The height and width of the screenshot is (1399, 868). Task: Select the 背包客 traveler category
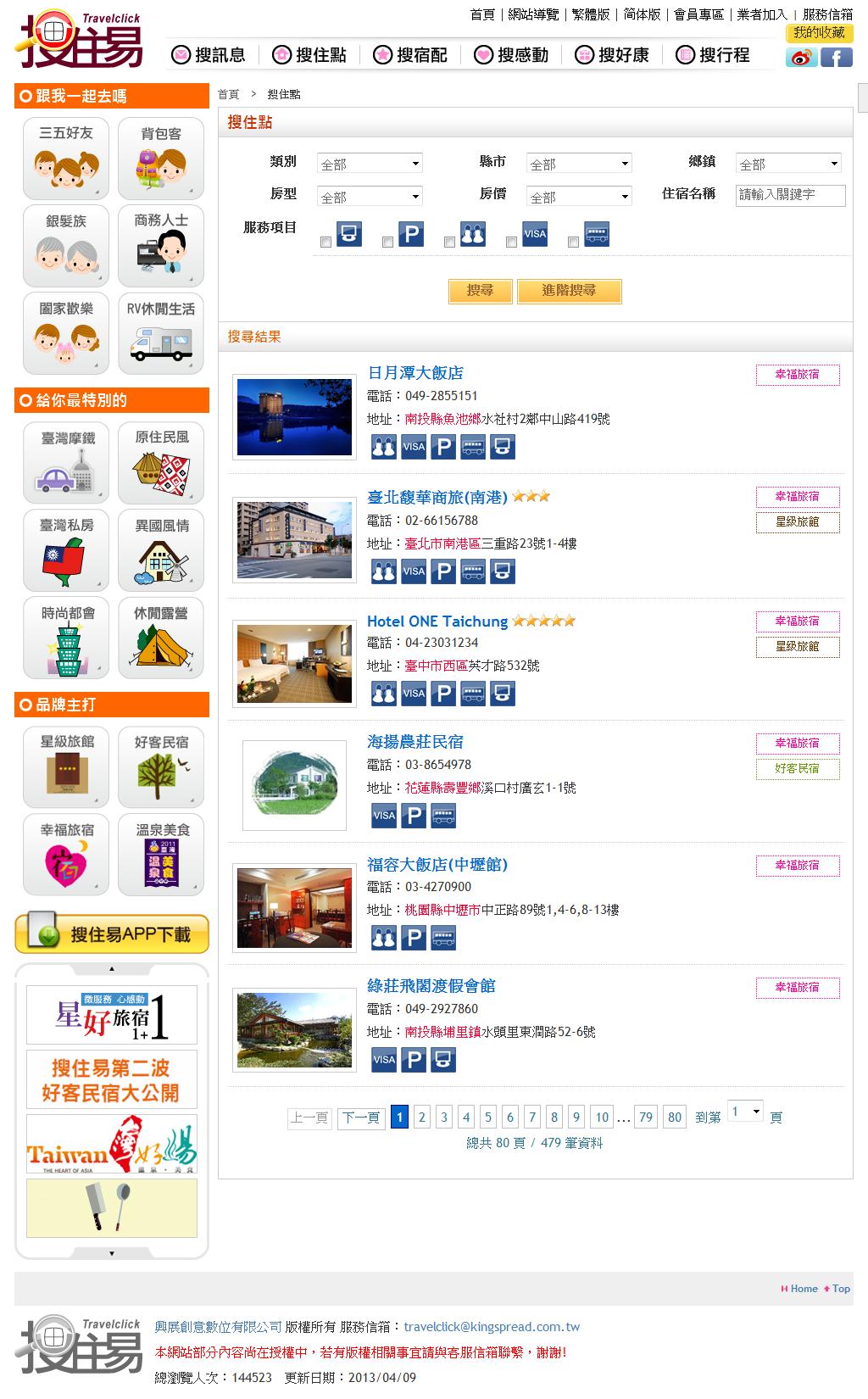(x=161, y=159)
